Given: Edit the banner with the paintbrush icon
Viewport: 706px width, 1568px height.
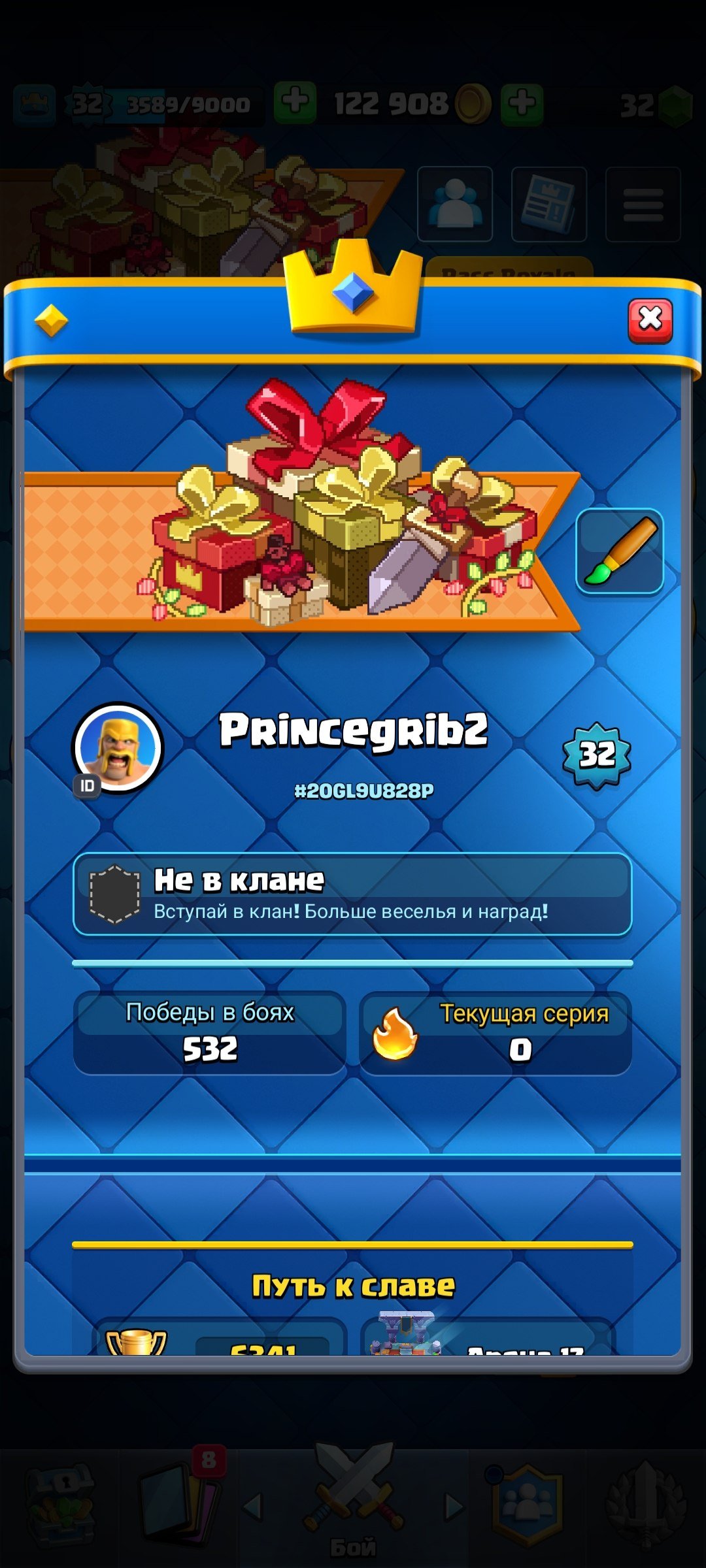Looking at the screenshot, I should (x=619, y=551).
